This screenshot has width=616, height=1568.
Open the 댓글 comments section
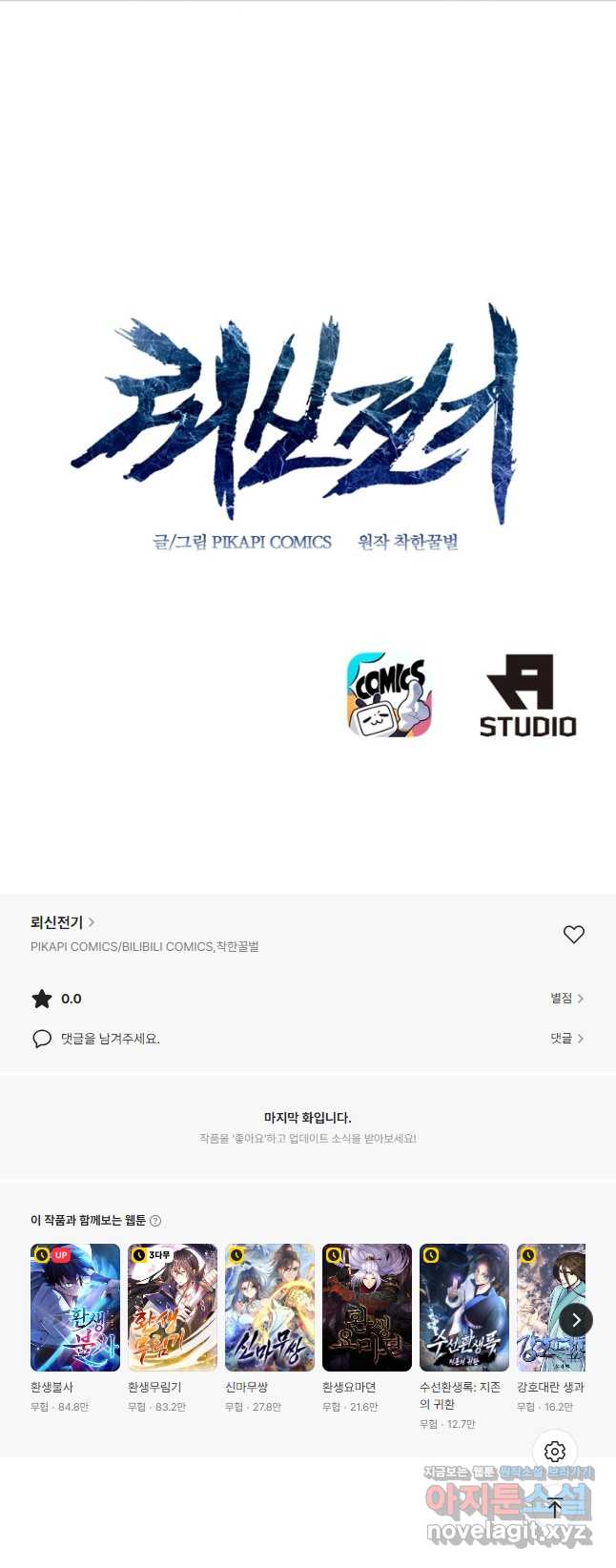click(566, 1039)
